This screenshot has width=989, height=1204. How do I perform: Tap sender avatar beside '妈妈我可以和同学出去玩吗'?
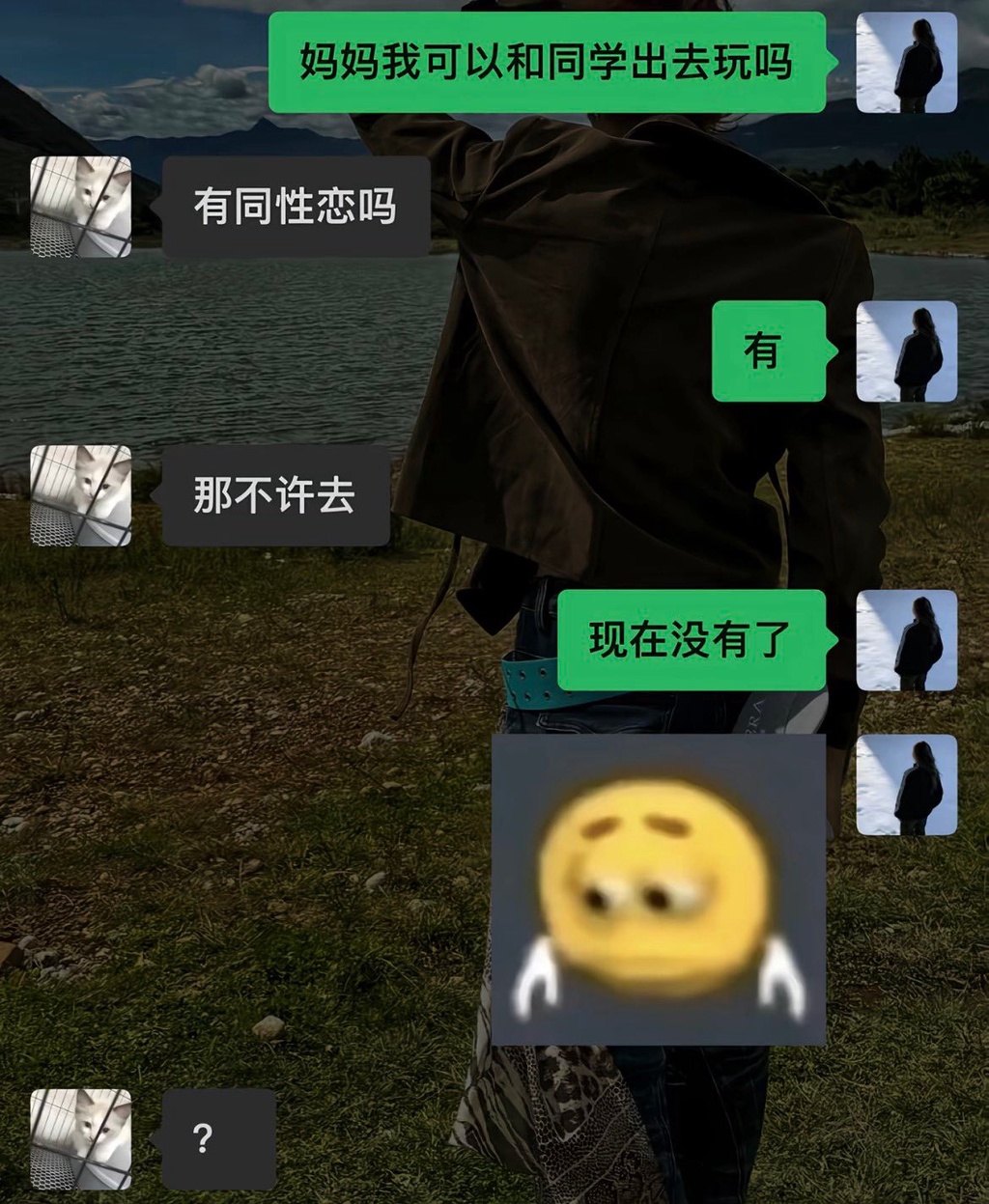coord(906,63)
